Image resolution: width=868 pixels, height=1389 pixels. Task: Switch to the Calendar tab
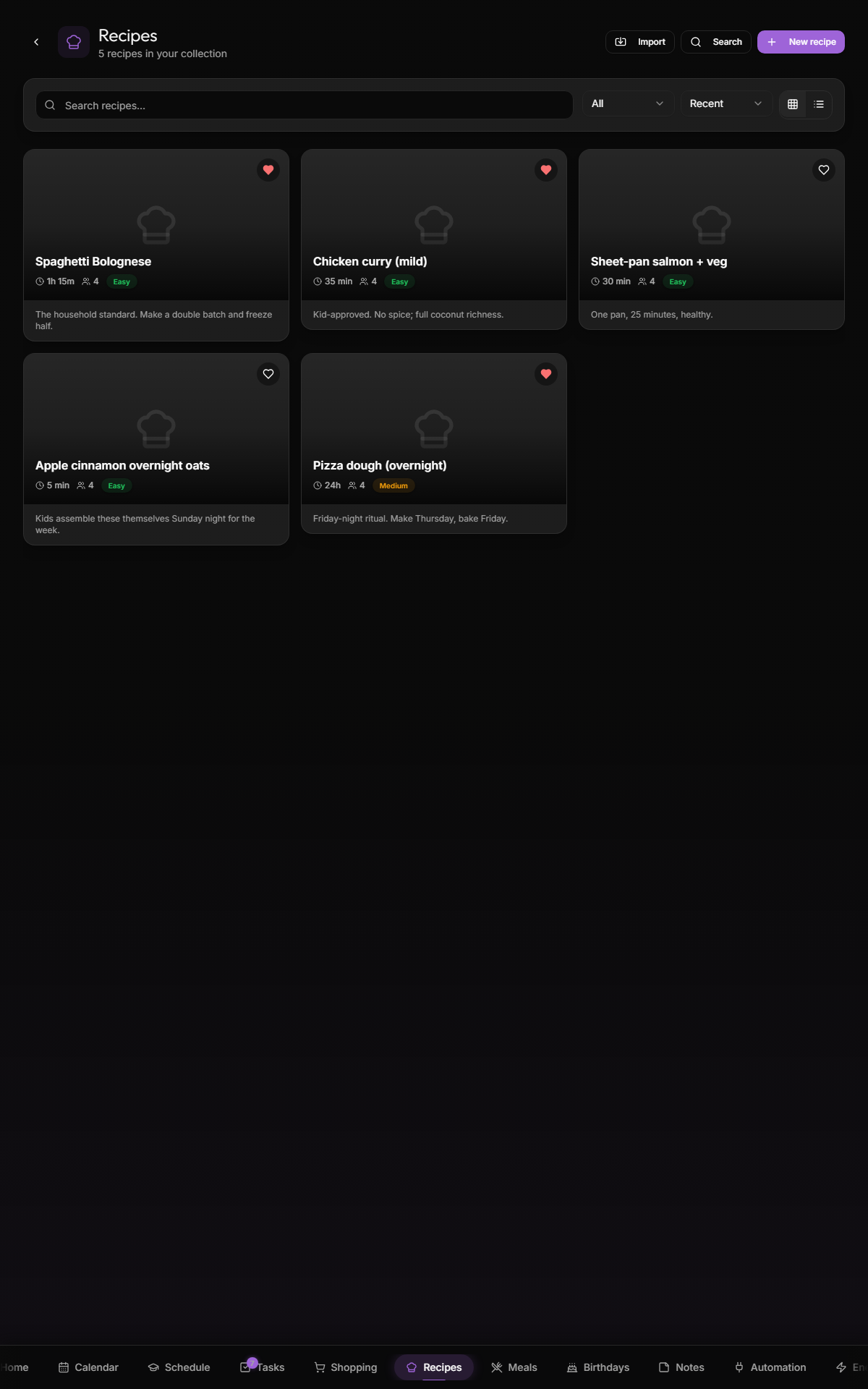pyautogui.click(x=88, y=1367)
